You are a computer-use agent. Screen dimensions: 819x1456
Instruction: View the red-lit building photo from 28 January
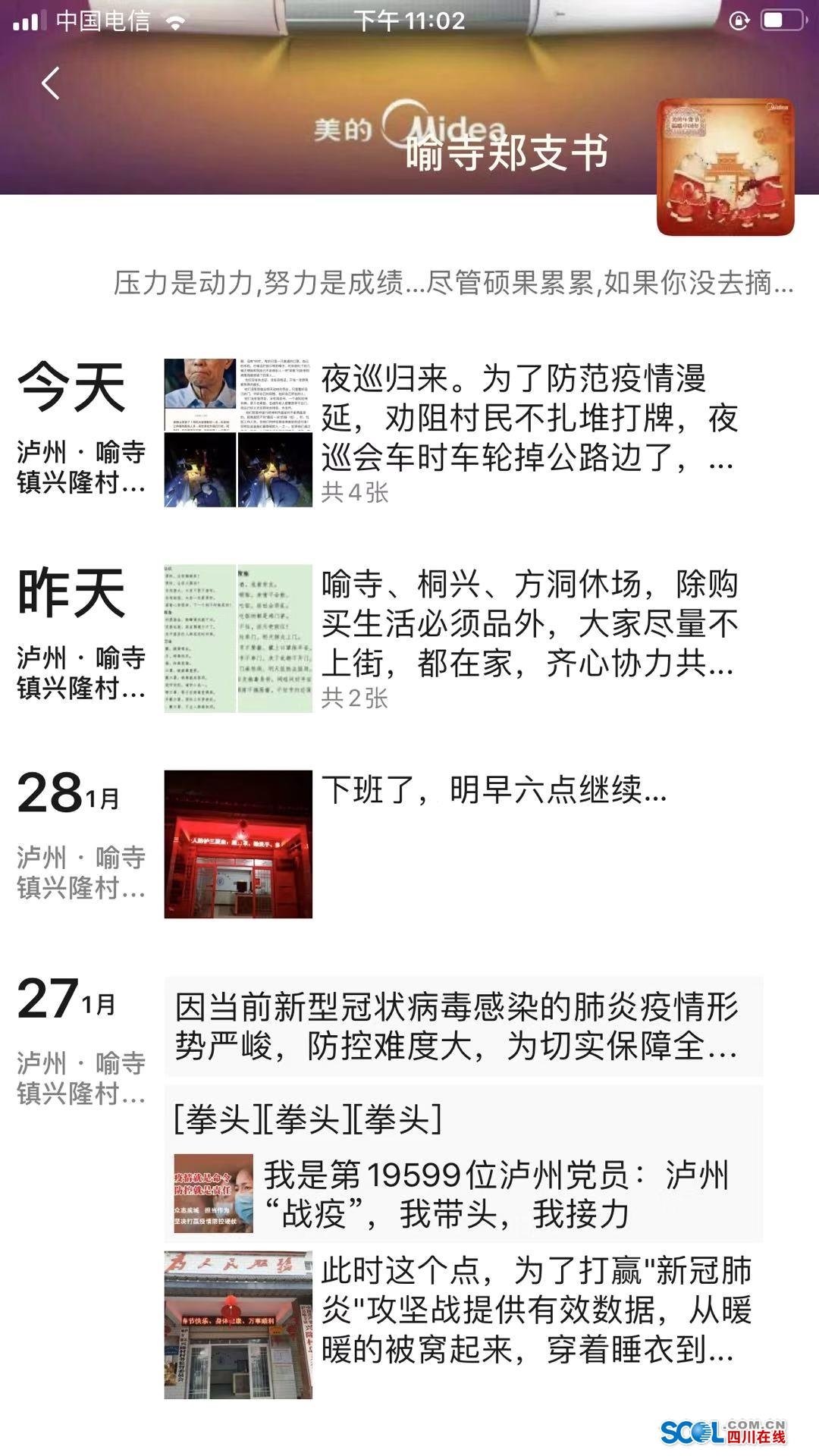[238, 844]
